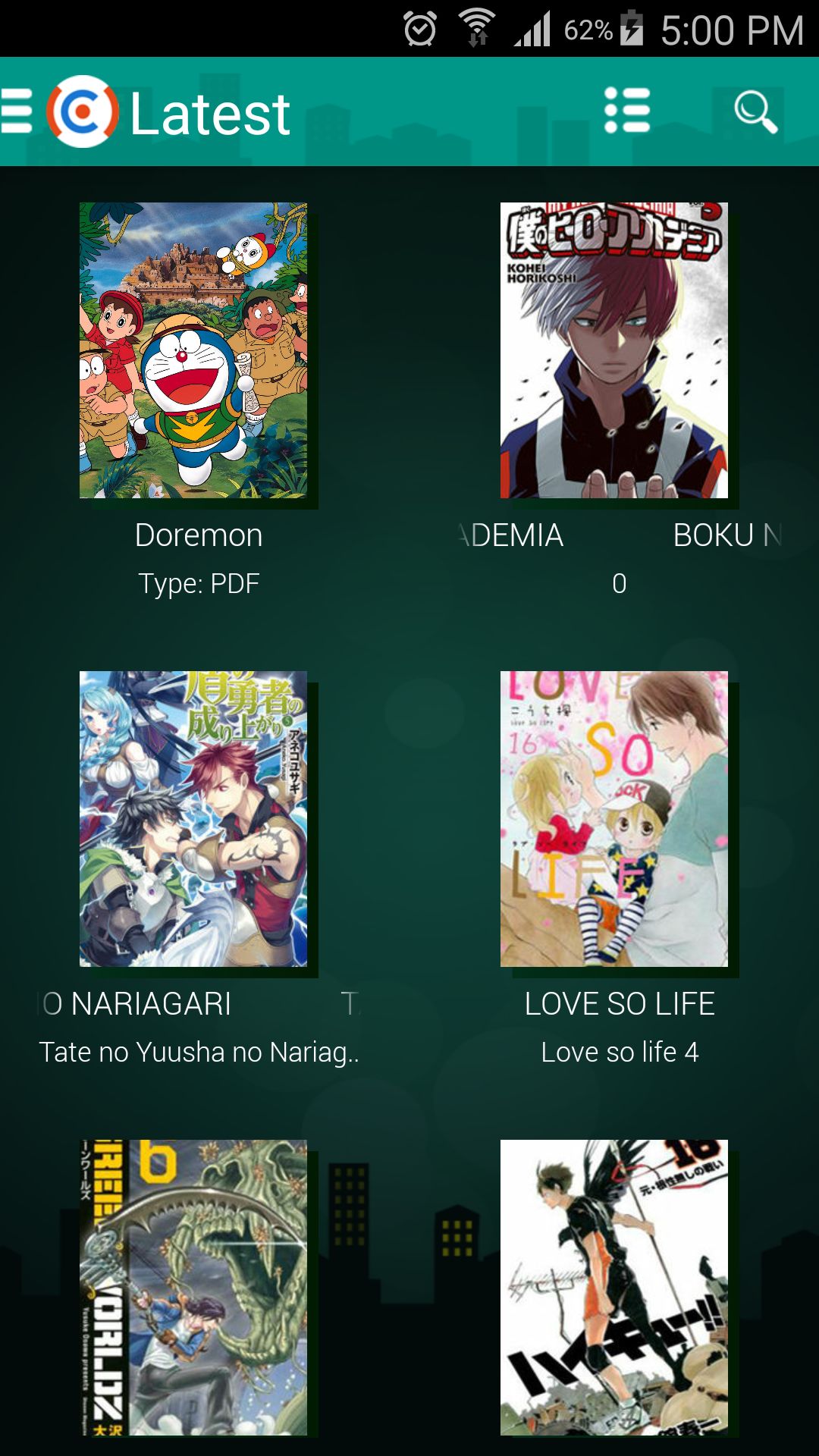Open the volleyball manga volume 16 cover
819x1456 pixels.
(x=613, y=1287)
